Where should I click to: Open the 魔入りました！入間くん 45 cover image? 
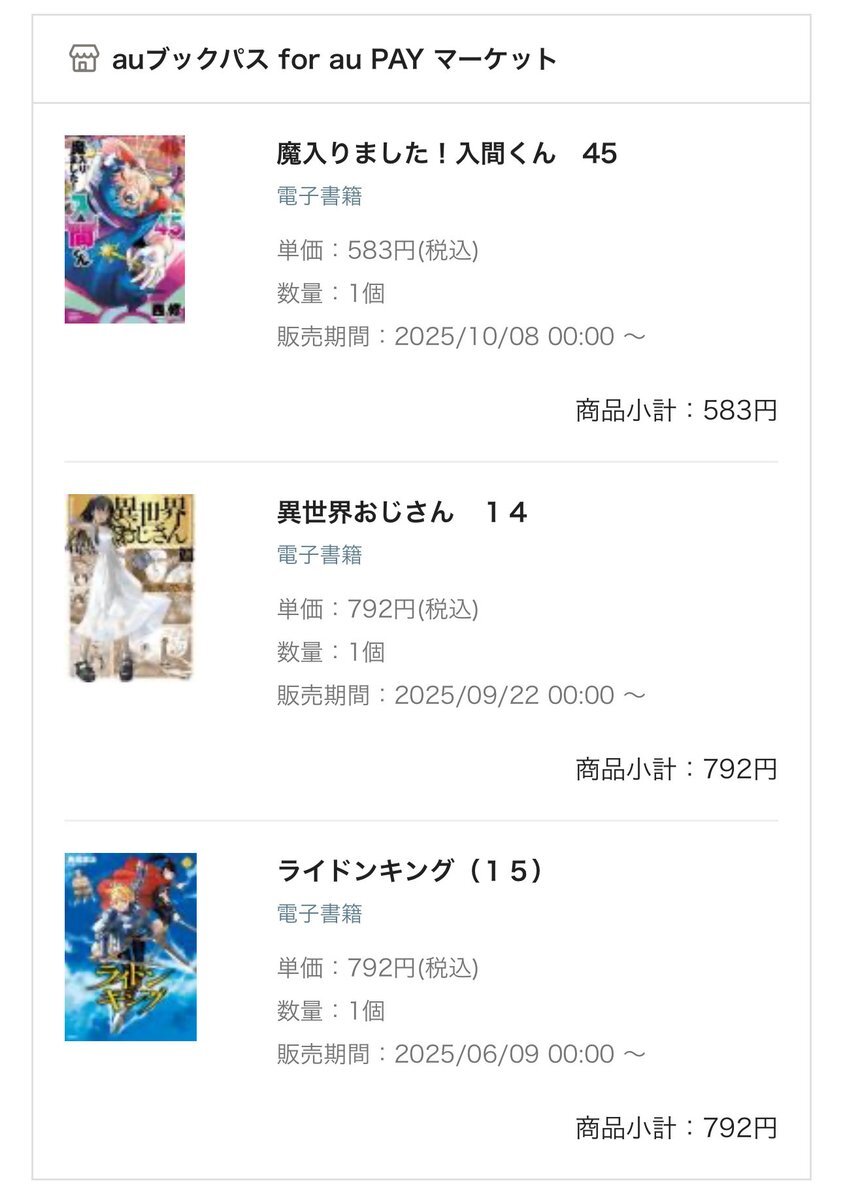click(125, 229)
